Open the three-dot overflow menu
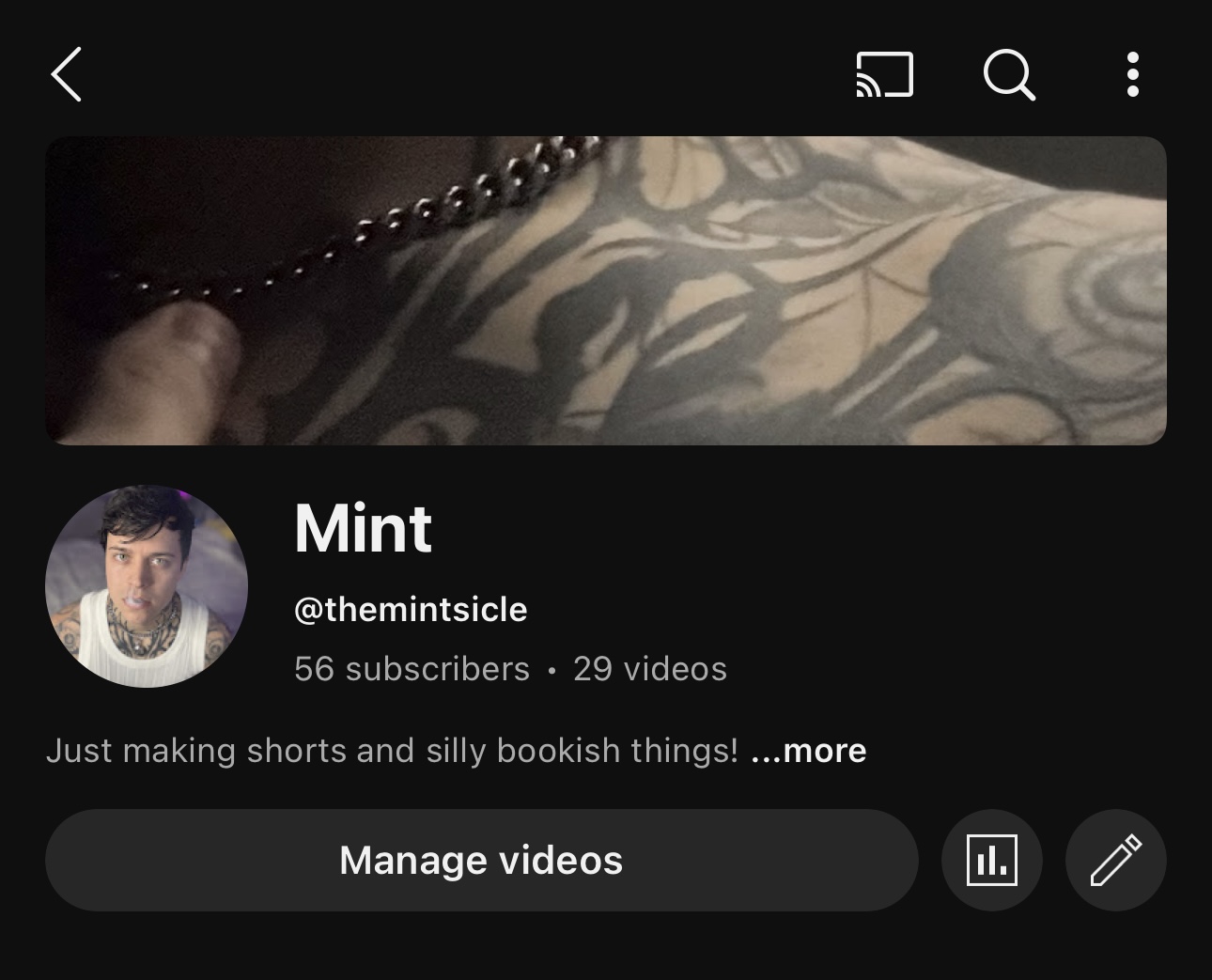1212x980 pixels. 1132,74
